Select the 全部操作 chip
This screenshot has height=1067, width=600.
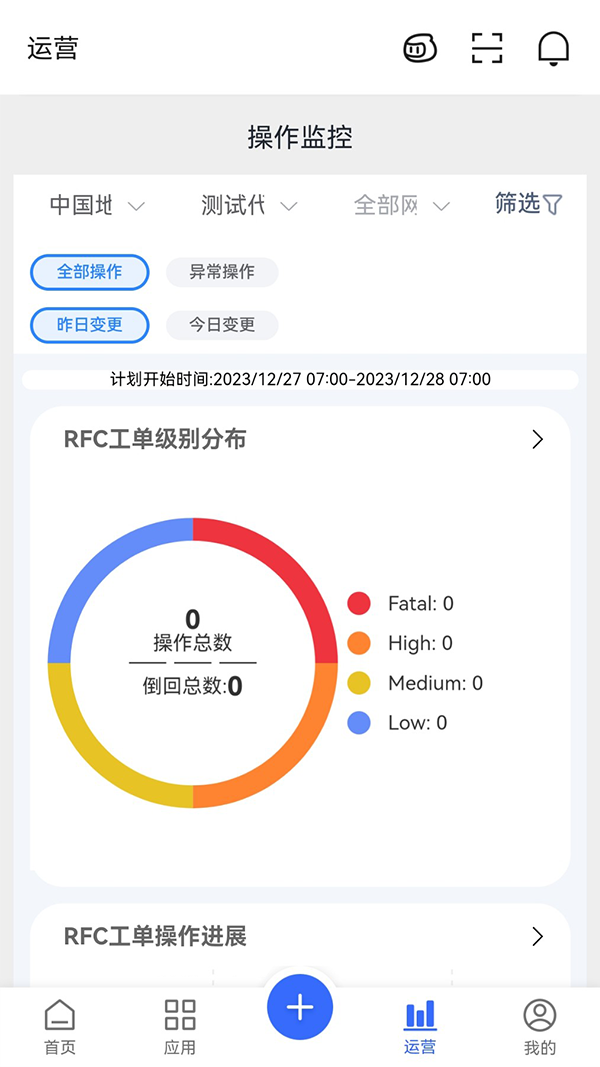pyautogui.click(x=89, y=272)
